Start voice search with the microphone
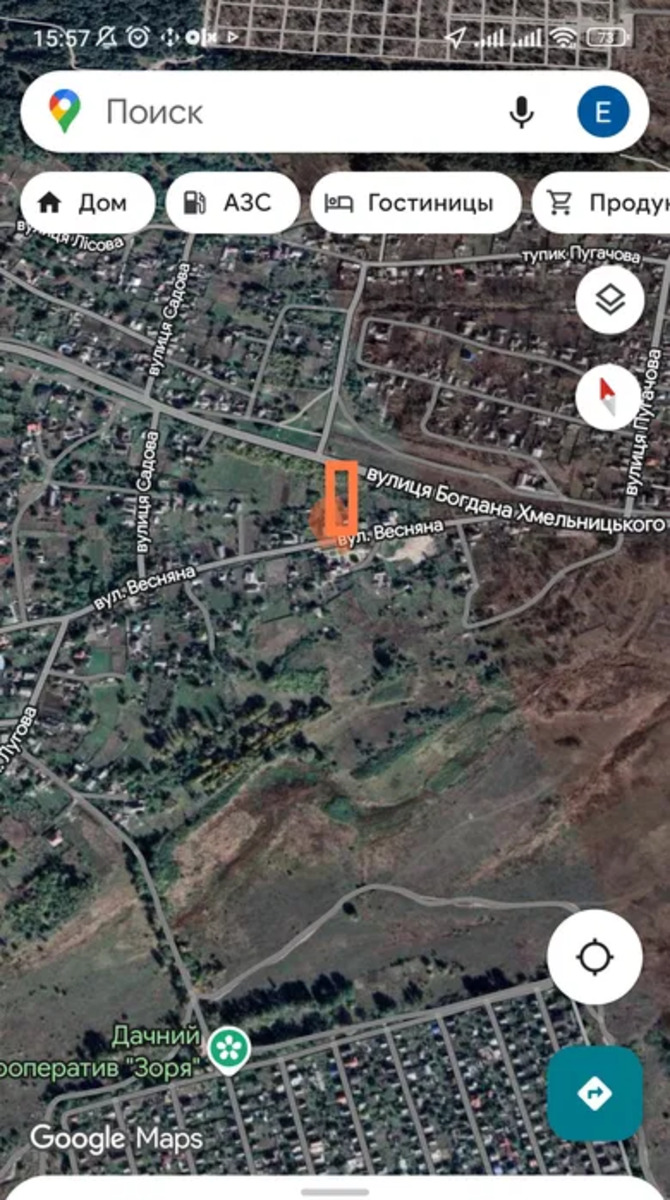Image resolution: width=670 pixels, height=1200 pixels. 521,112
